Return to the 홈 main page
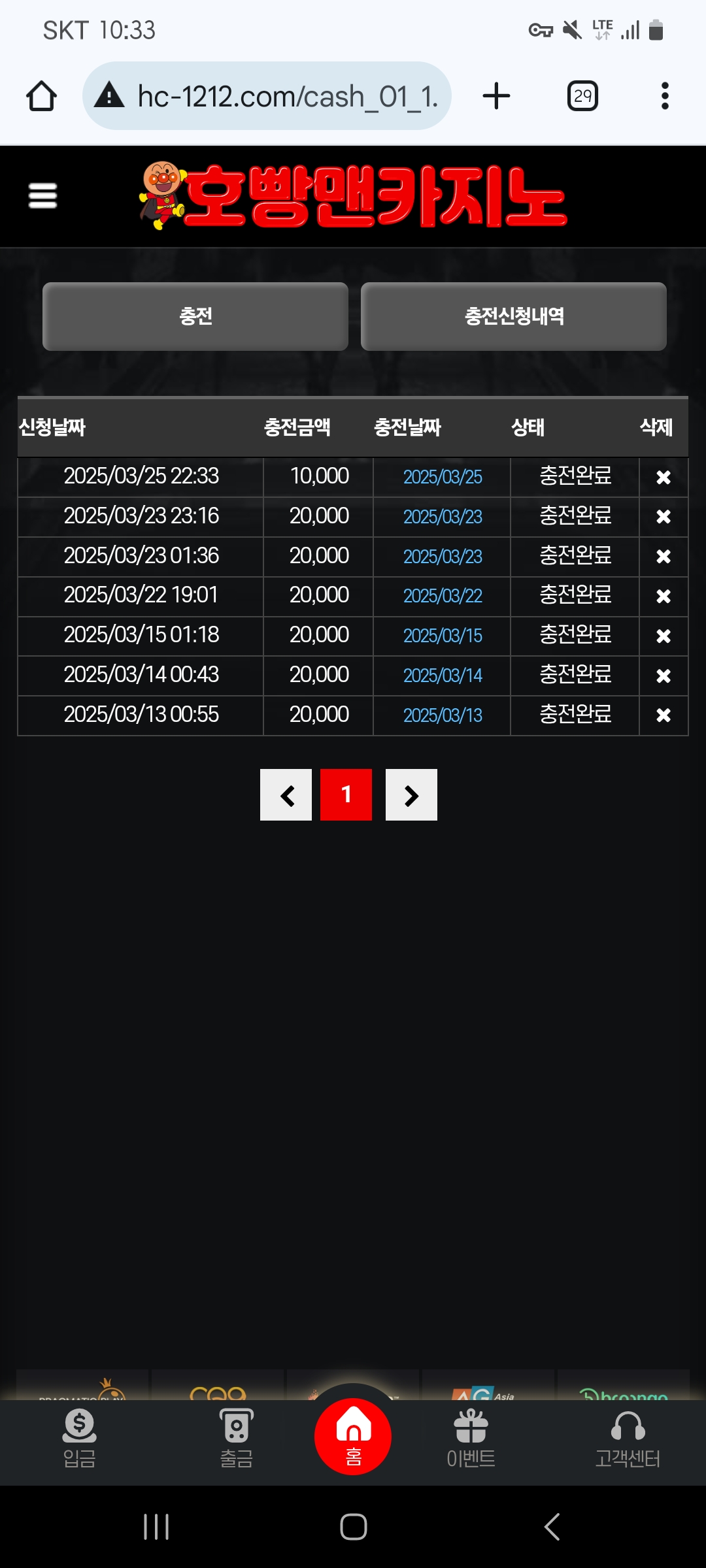Viewport: 706px width, 1568px height. [353, 1437]
